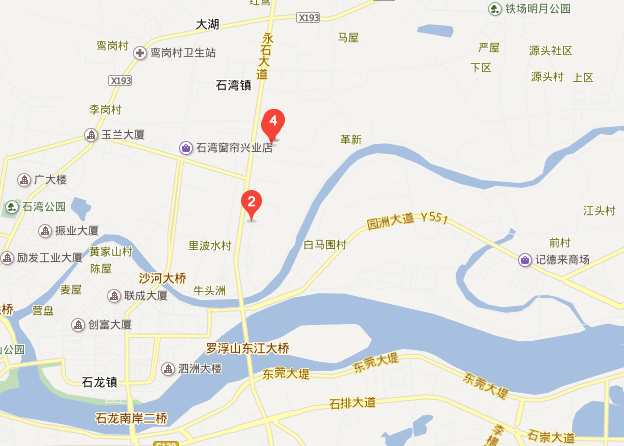
Task: Open the 石湾窗帘兴业店 shop point on map
Action: click(x=186, y=148)
